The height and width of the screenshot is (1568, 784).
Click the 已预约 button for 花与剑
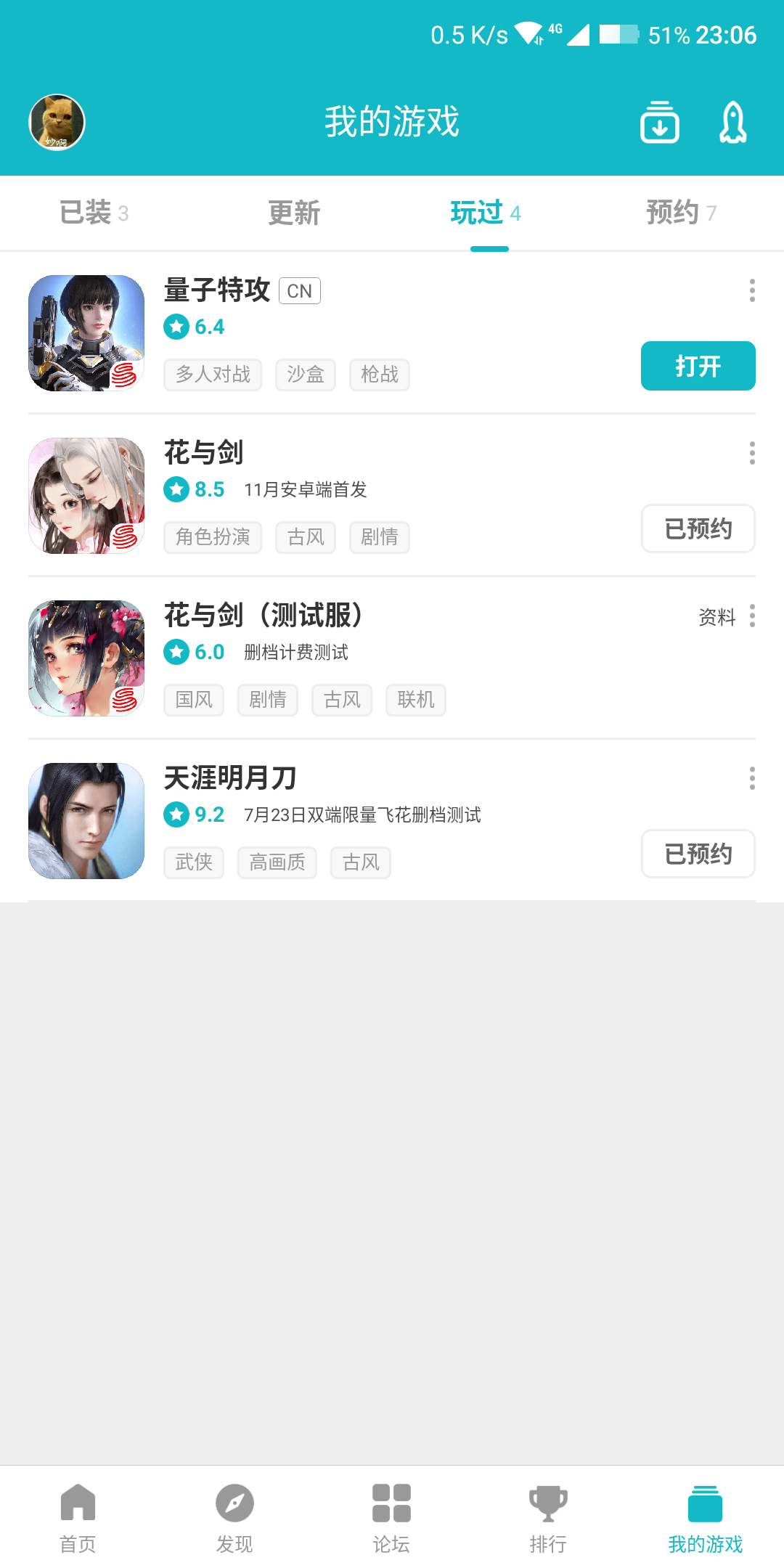click(698, 528)
